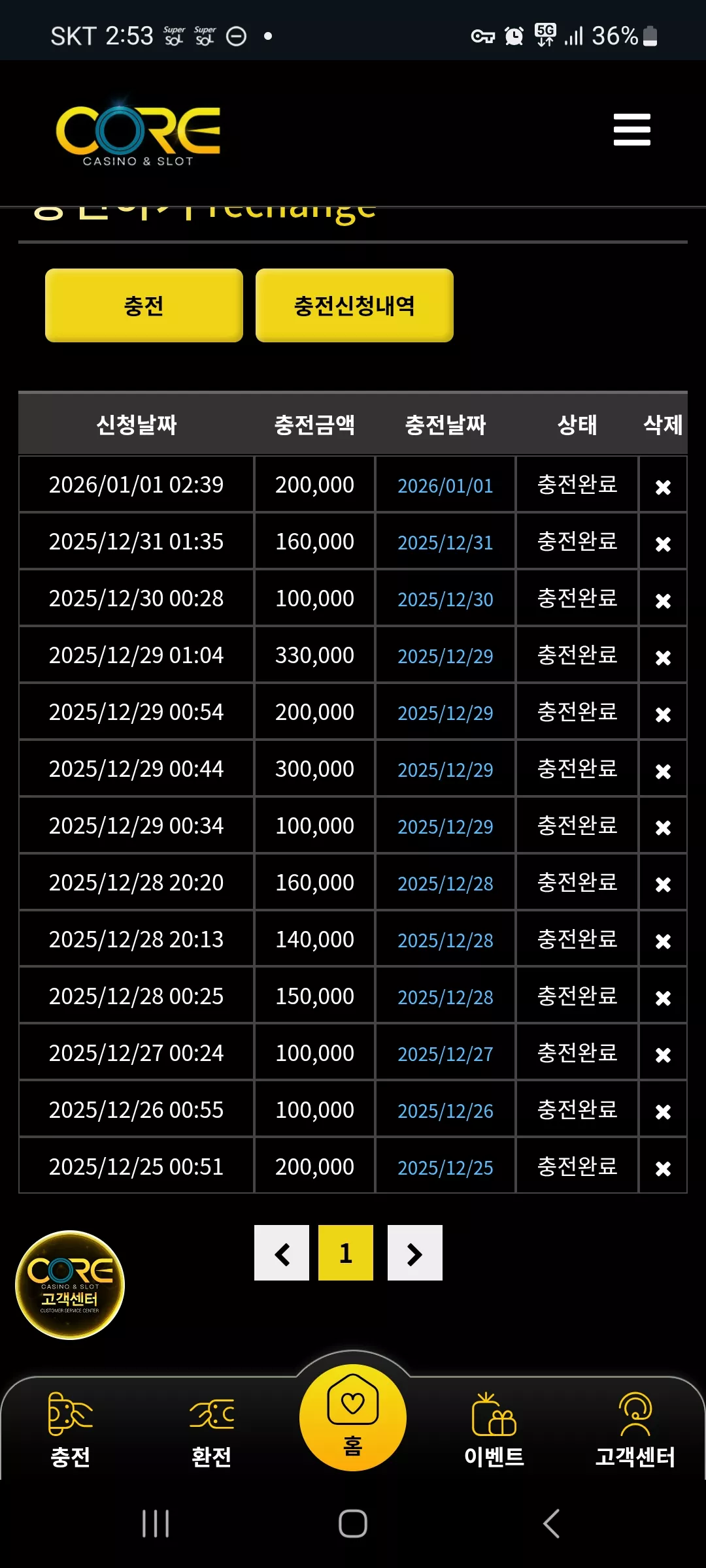Viewport: 706px width, 1568px height.
Task: Delete the 2025/12/28 20:20 entry
Action: point(663,885)
